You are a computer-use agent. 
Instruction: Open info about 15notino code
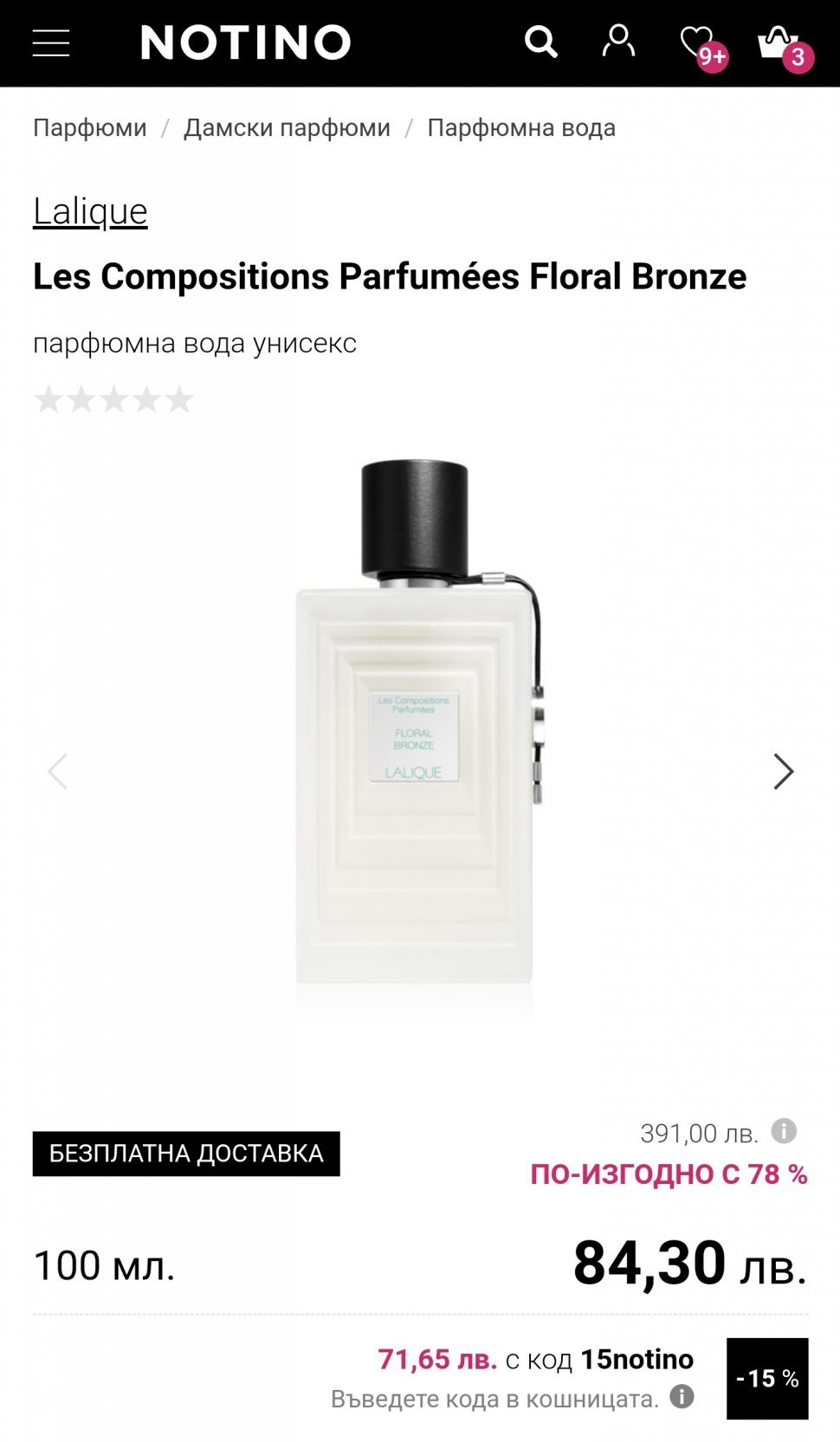(682, 1396)
